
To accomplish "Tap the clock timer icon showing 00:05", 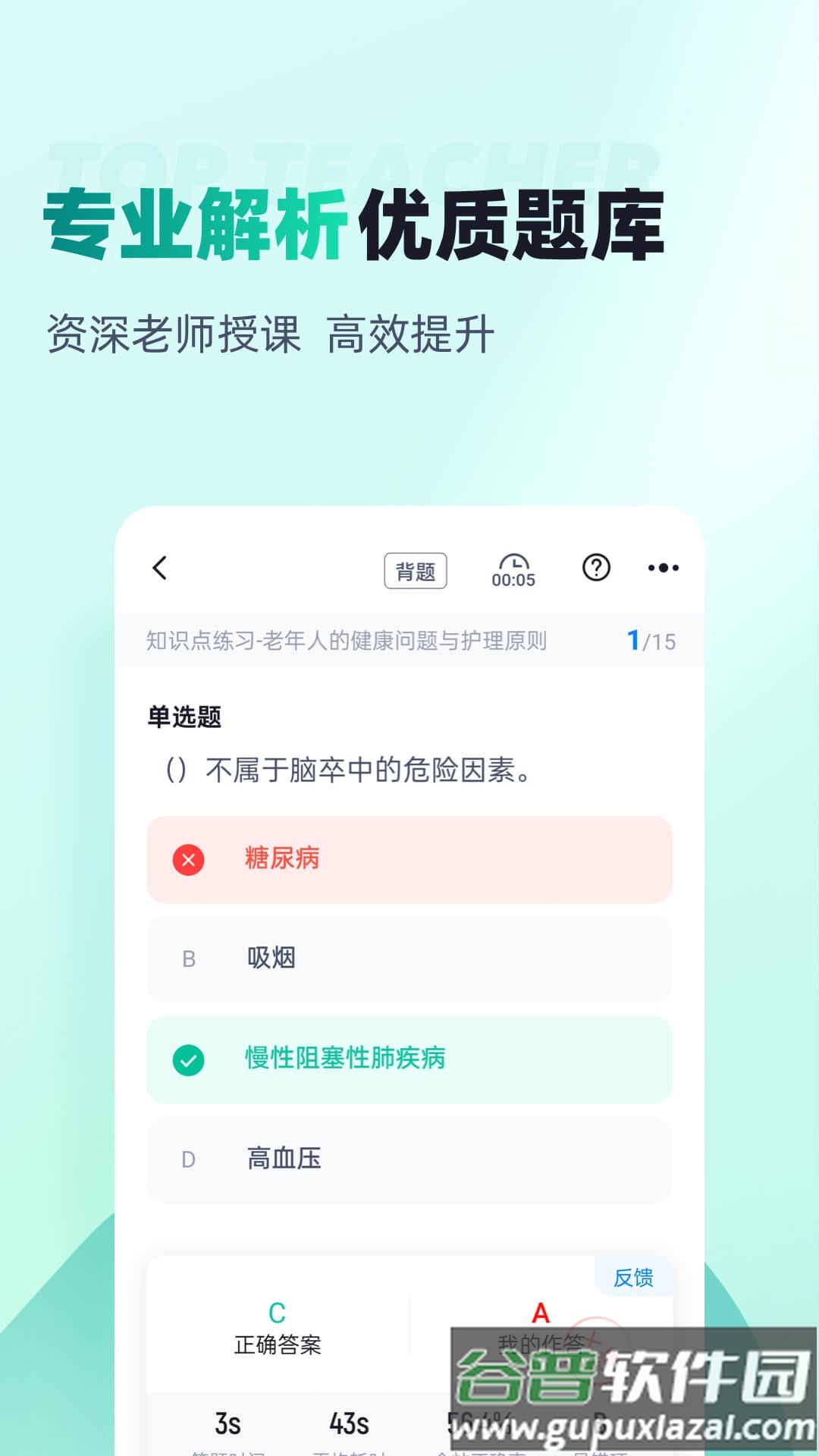I will pyautogui.click(x=513, y=570).
